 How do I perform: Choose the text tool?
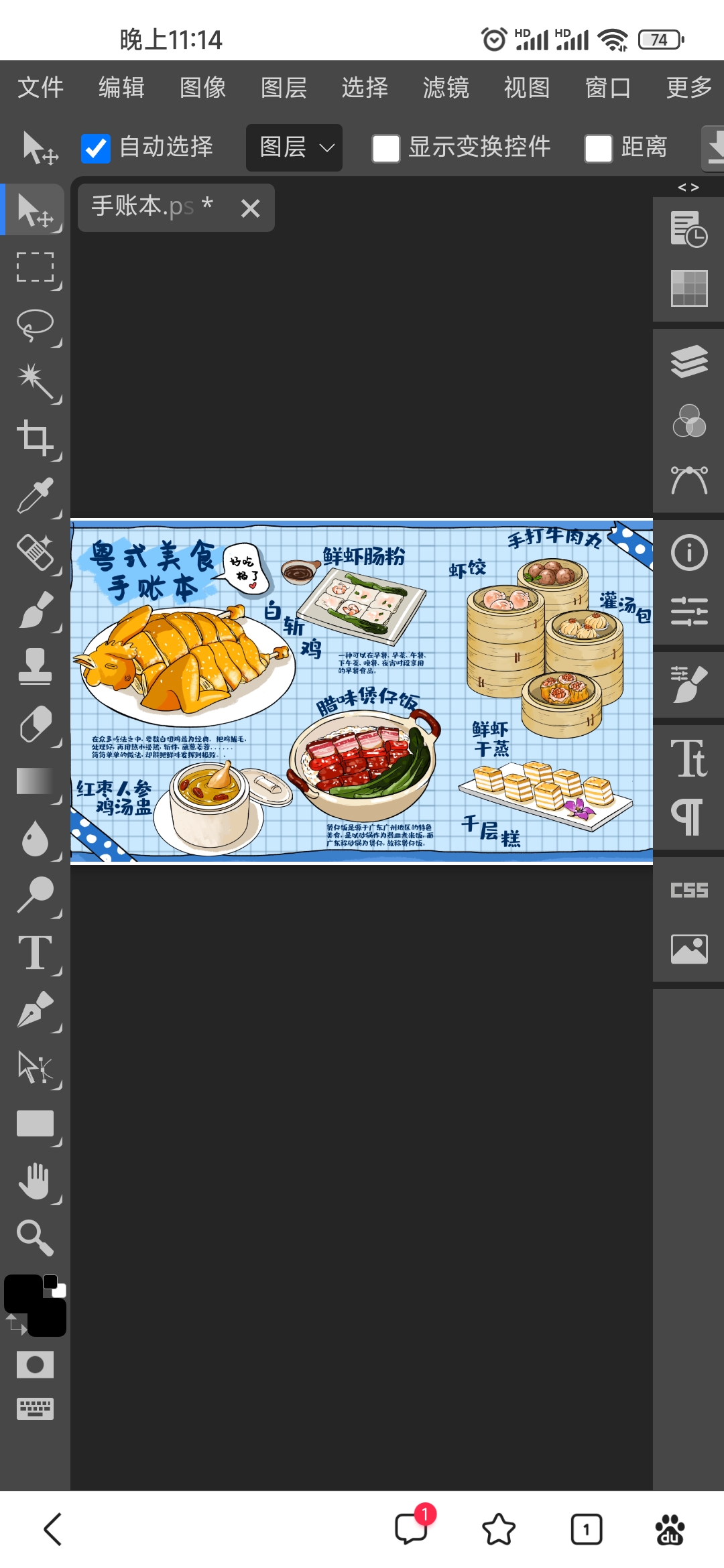pos(35,952)
